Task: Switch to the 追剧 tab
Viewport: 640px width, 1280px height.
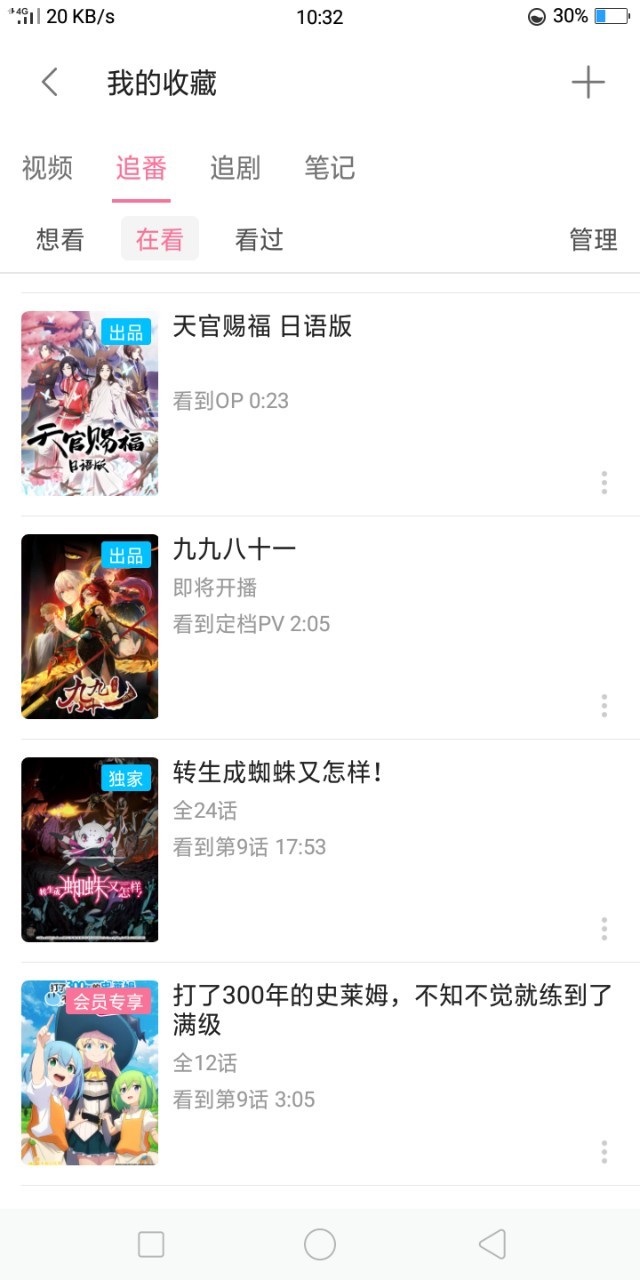Action: [x=235, y=168]
